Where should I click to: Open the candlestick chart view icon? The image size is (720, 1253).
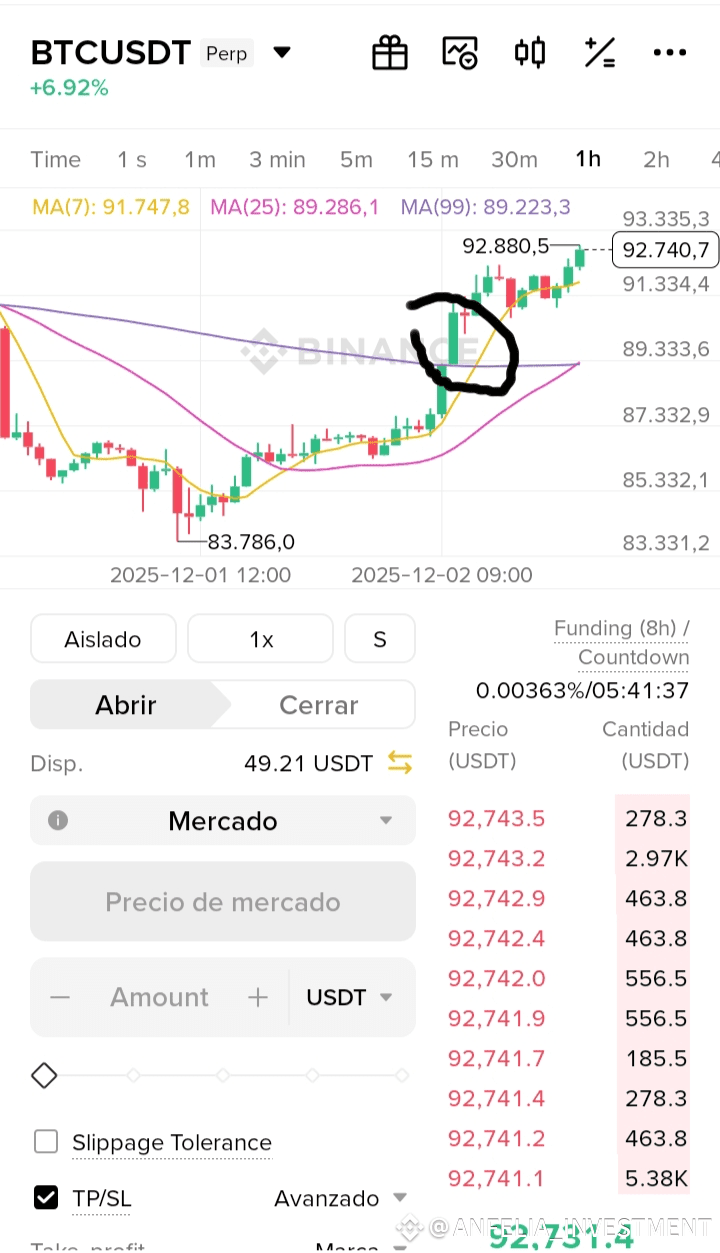coord(530,52)
